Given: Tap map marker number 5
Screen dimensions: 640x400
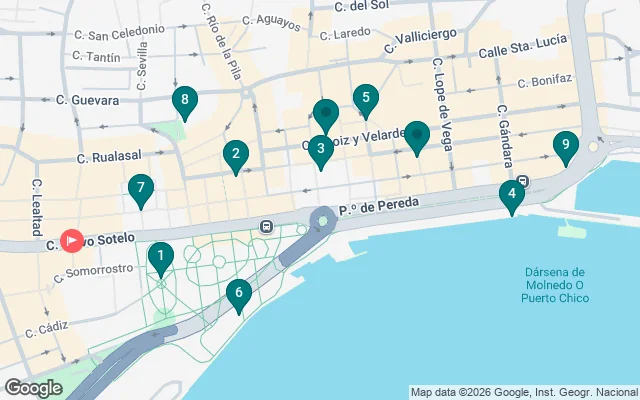Looking at the screenshot, I should point(366,99).
